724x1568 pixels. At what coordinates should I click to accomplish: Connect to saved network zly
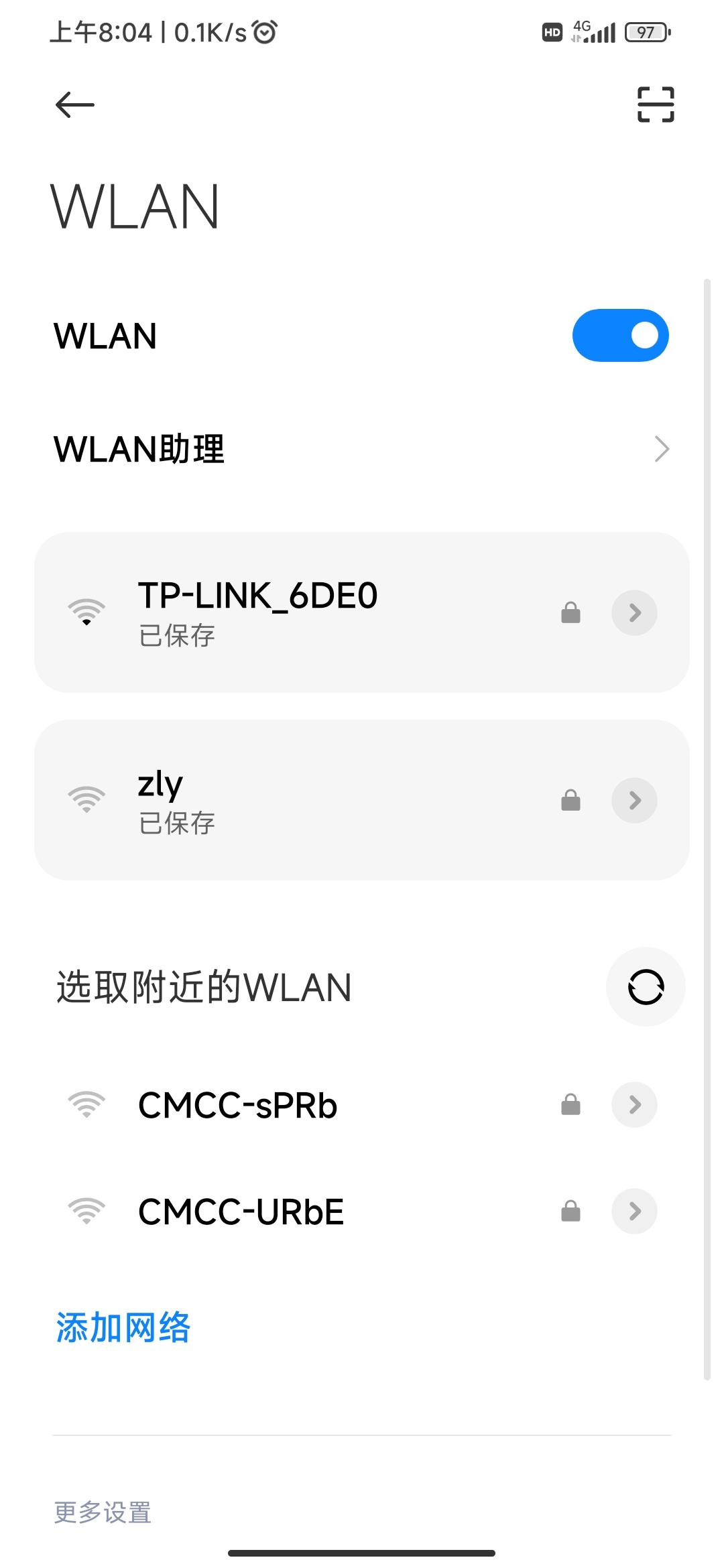362,800
